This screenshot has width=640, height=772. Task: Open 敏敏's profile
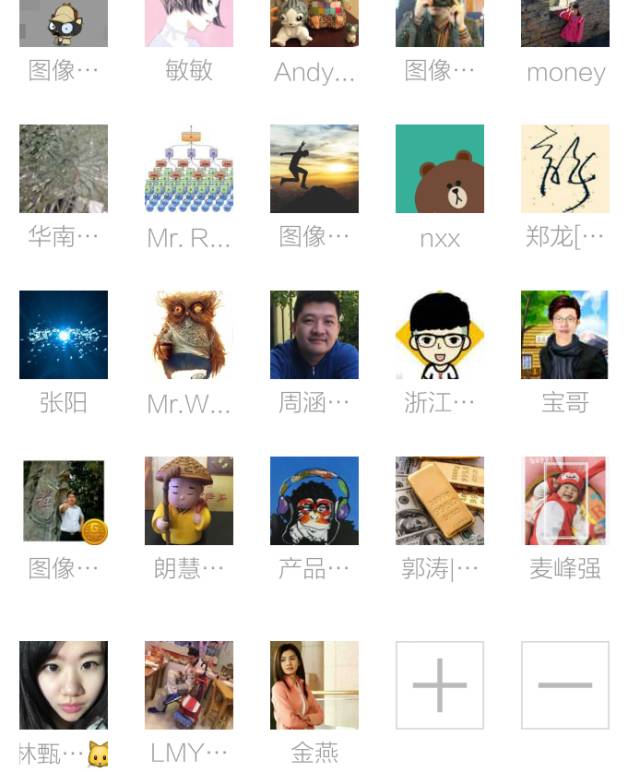coord(189,24)
